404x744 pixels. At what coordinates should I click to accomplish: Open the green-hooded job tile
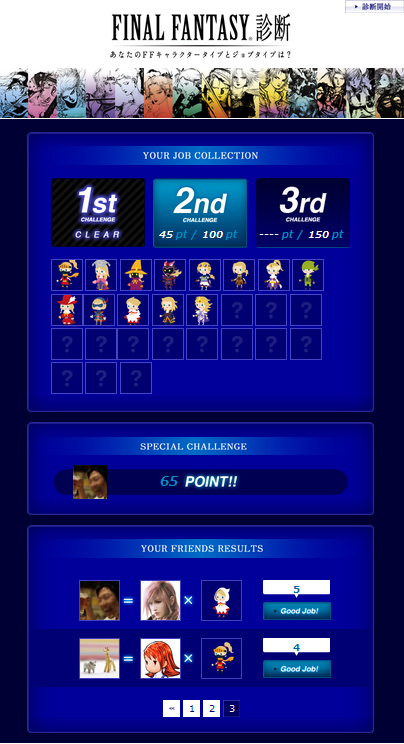(x=308, y=275)
